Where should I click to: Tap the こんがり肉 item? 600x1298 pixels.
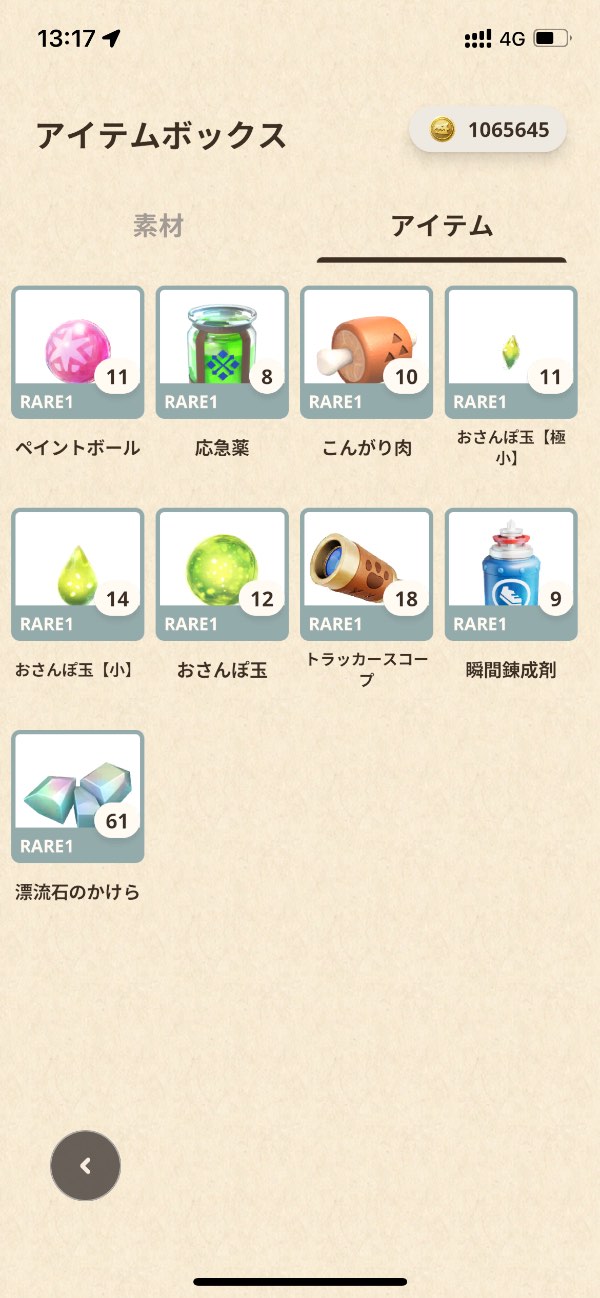(366, 352)
